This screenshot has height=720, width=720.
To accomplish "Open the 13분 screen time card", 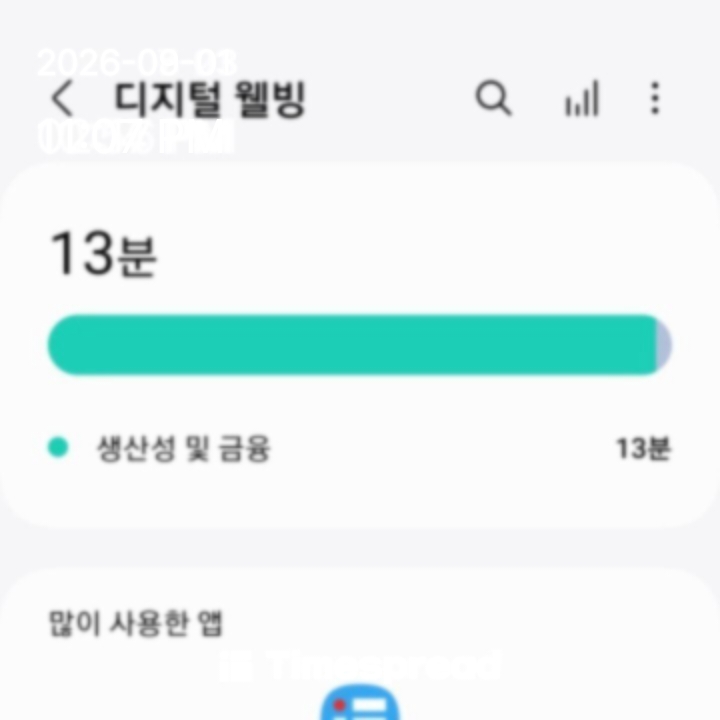I will [360, 344].
